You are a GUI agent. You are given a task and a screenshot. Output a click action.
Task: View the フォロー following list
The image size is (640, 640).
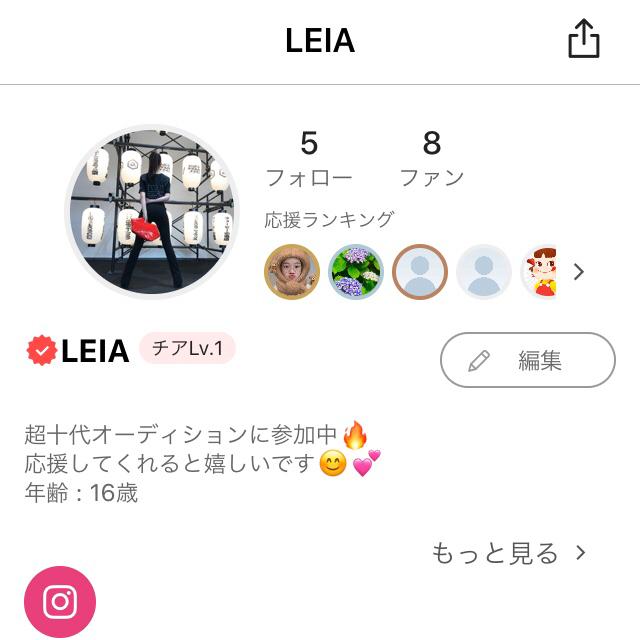[x=309, y=160]
